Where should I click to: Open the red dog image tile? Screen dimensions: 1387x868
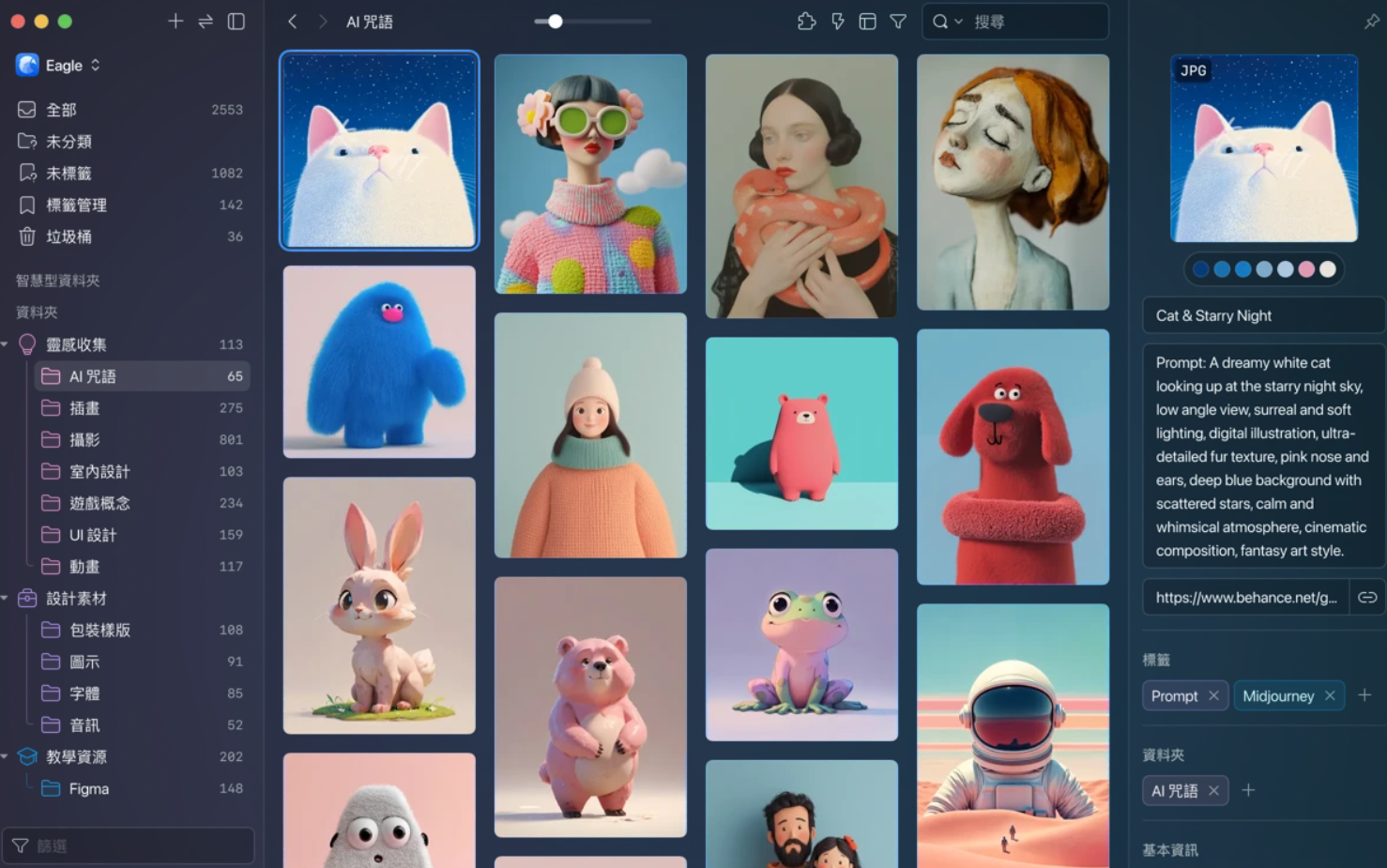click(1013, 457)
